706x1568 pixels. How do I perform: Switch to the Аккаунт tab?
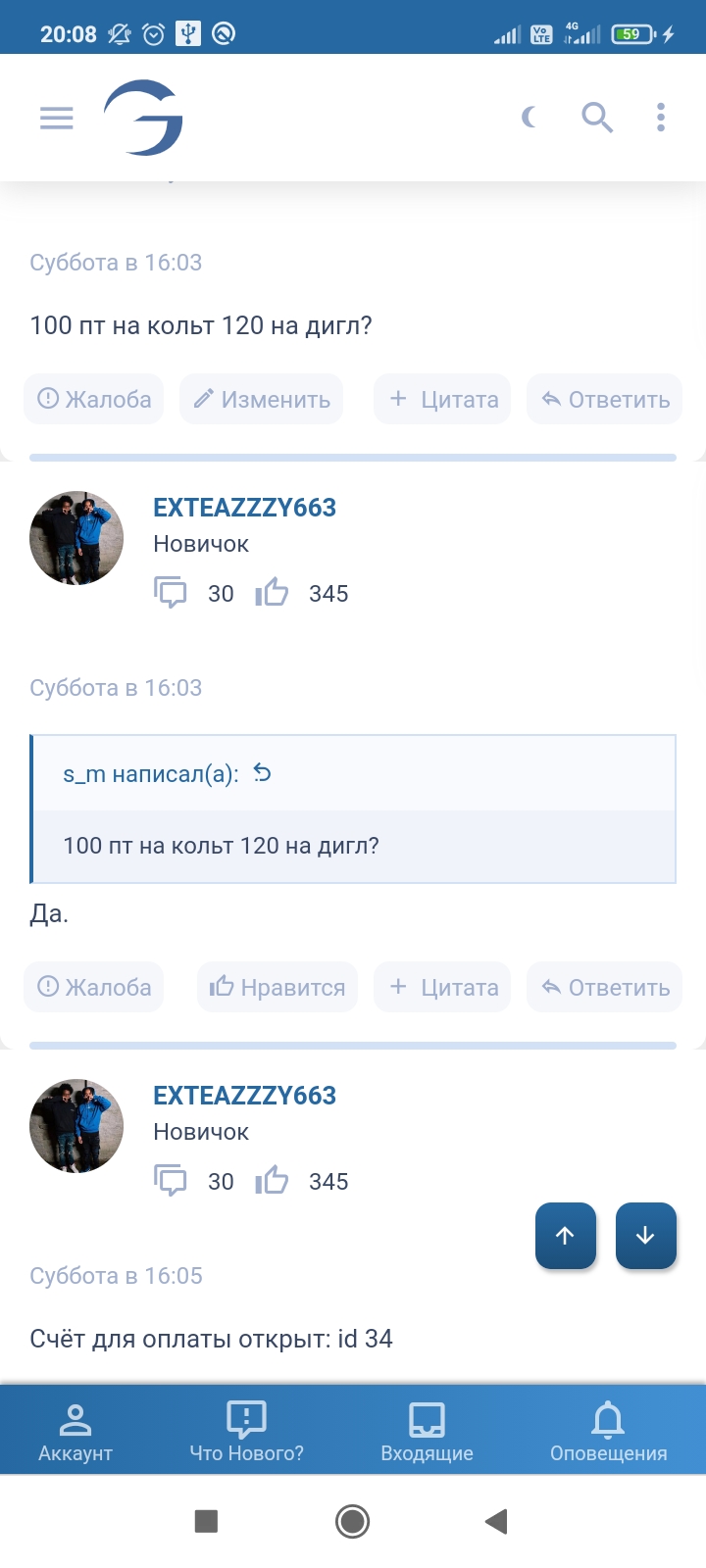(x=76, y=1432)
